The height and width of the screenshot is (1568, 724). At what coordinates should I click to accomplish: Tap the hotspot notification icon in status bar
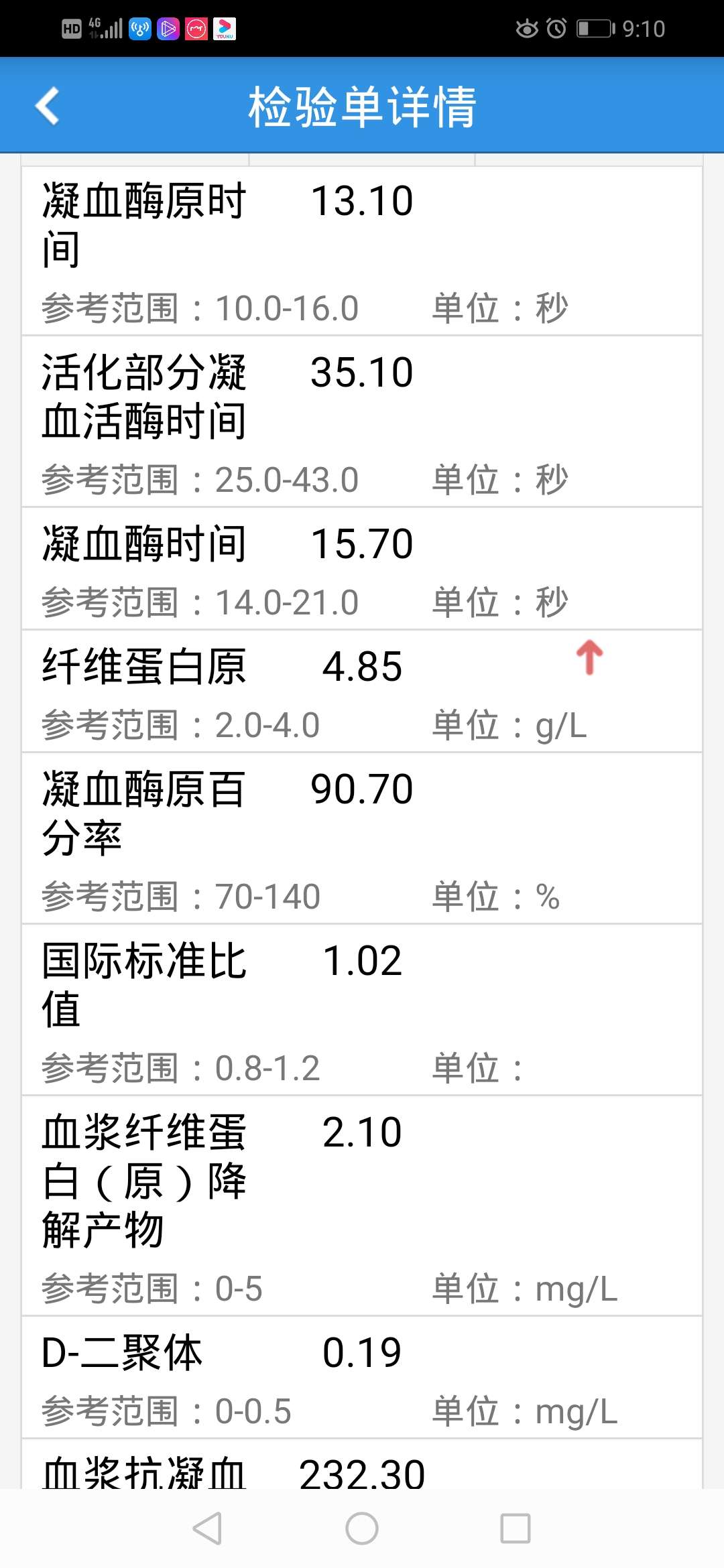coord(139,28)
